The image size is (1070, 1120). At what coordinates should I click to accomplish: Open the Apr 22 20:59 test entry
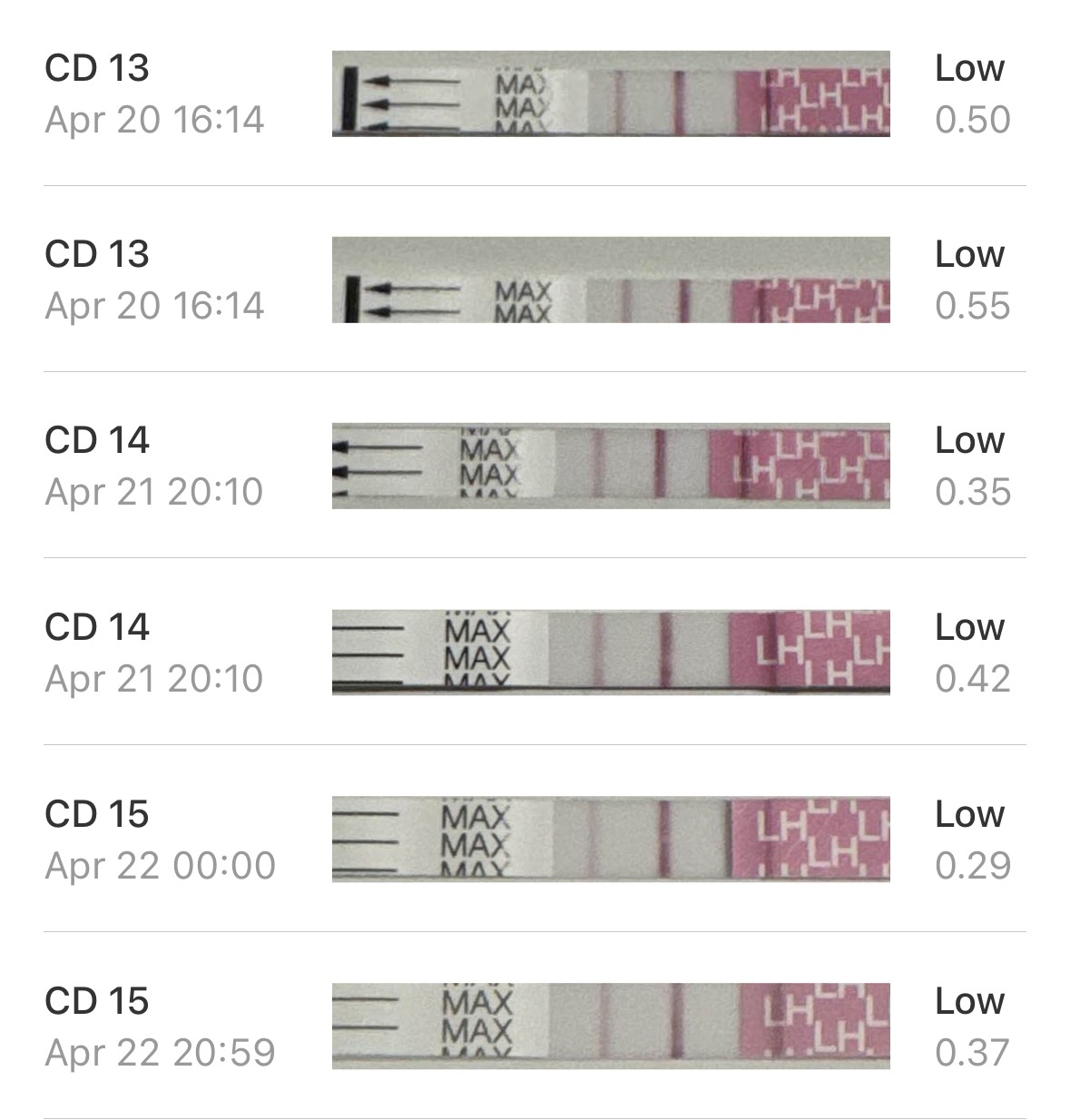(535, 1026)
